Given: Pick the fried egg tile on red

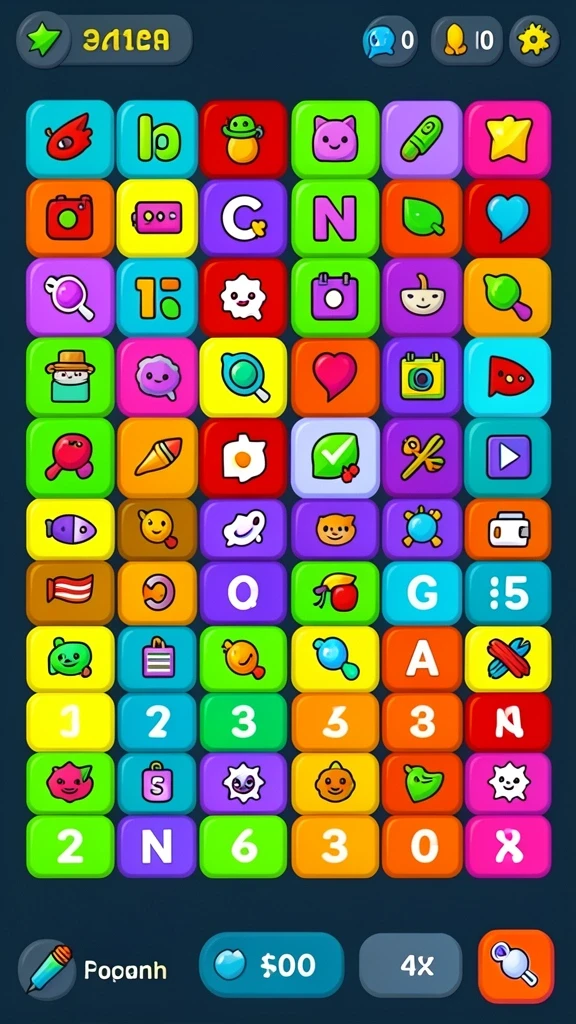Looking at the screenshot, I should pos(244,457).
